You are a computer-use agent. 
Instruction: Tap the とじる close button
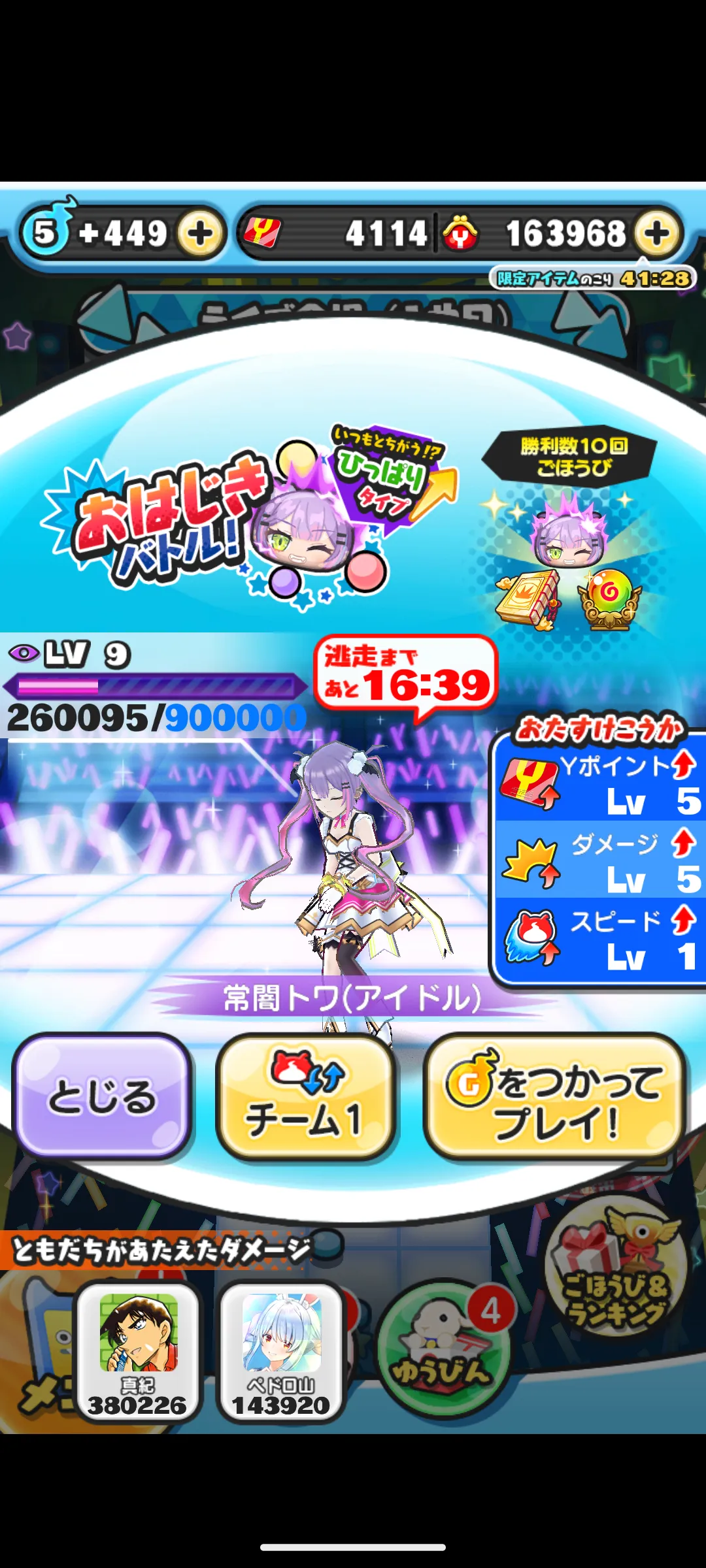[x=103, y=1096]
